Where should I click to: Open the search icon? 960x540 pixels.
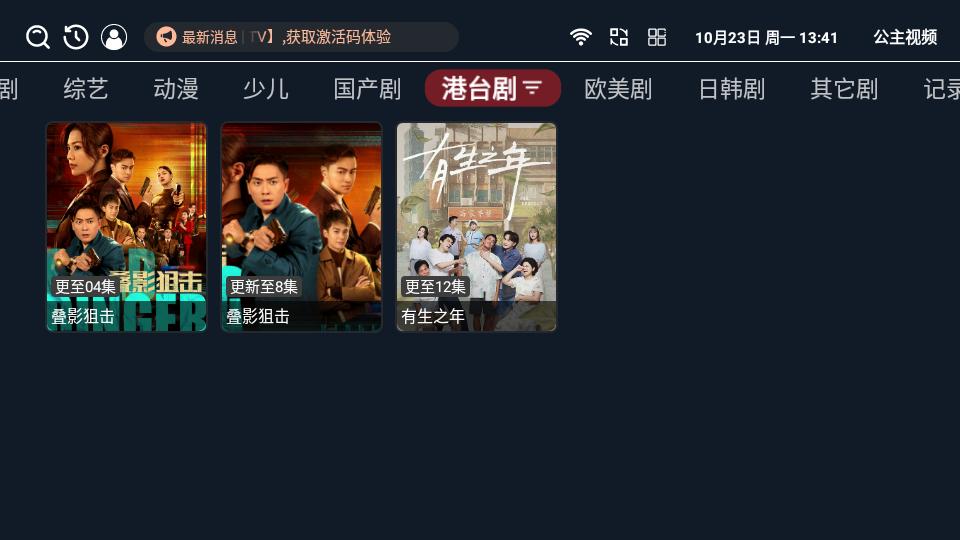pyautogui.click(x=38, y=37)
